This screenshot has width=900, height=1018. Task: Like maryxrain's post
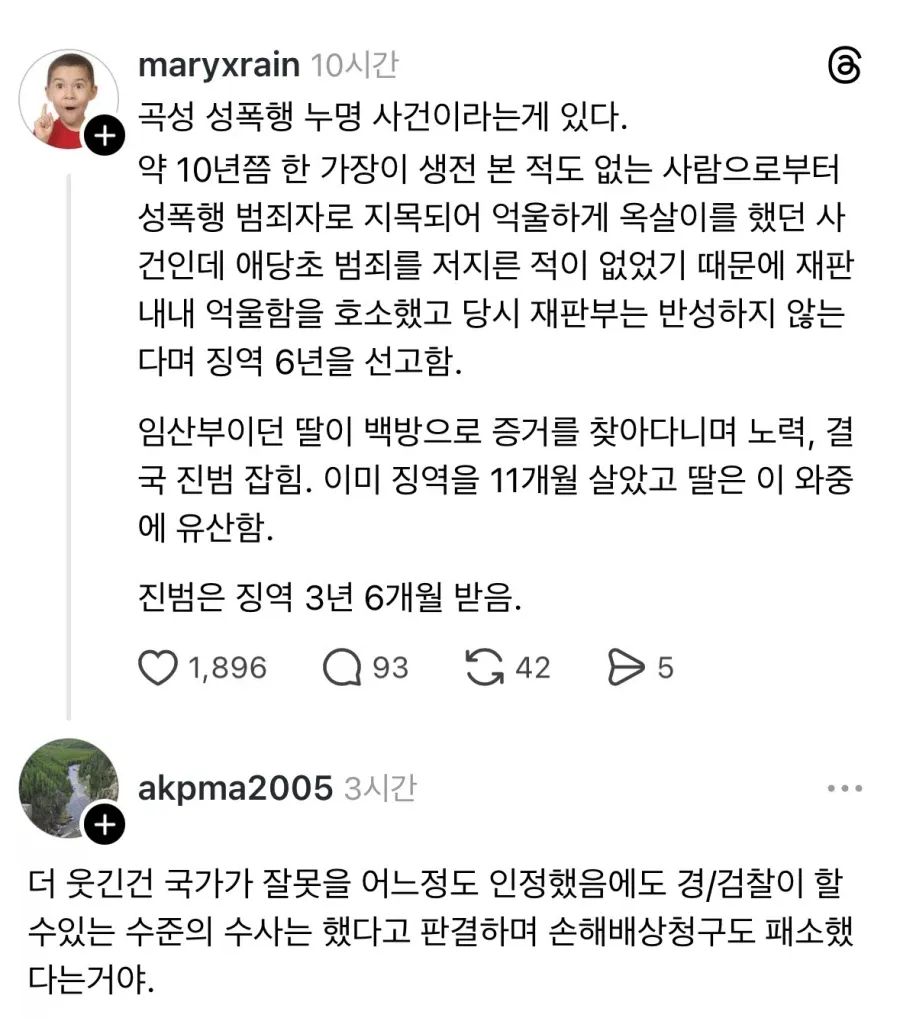(157, 667)
